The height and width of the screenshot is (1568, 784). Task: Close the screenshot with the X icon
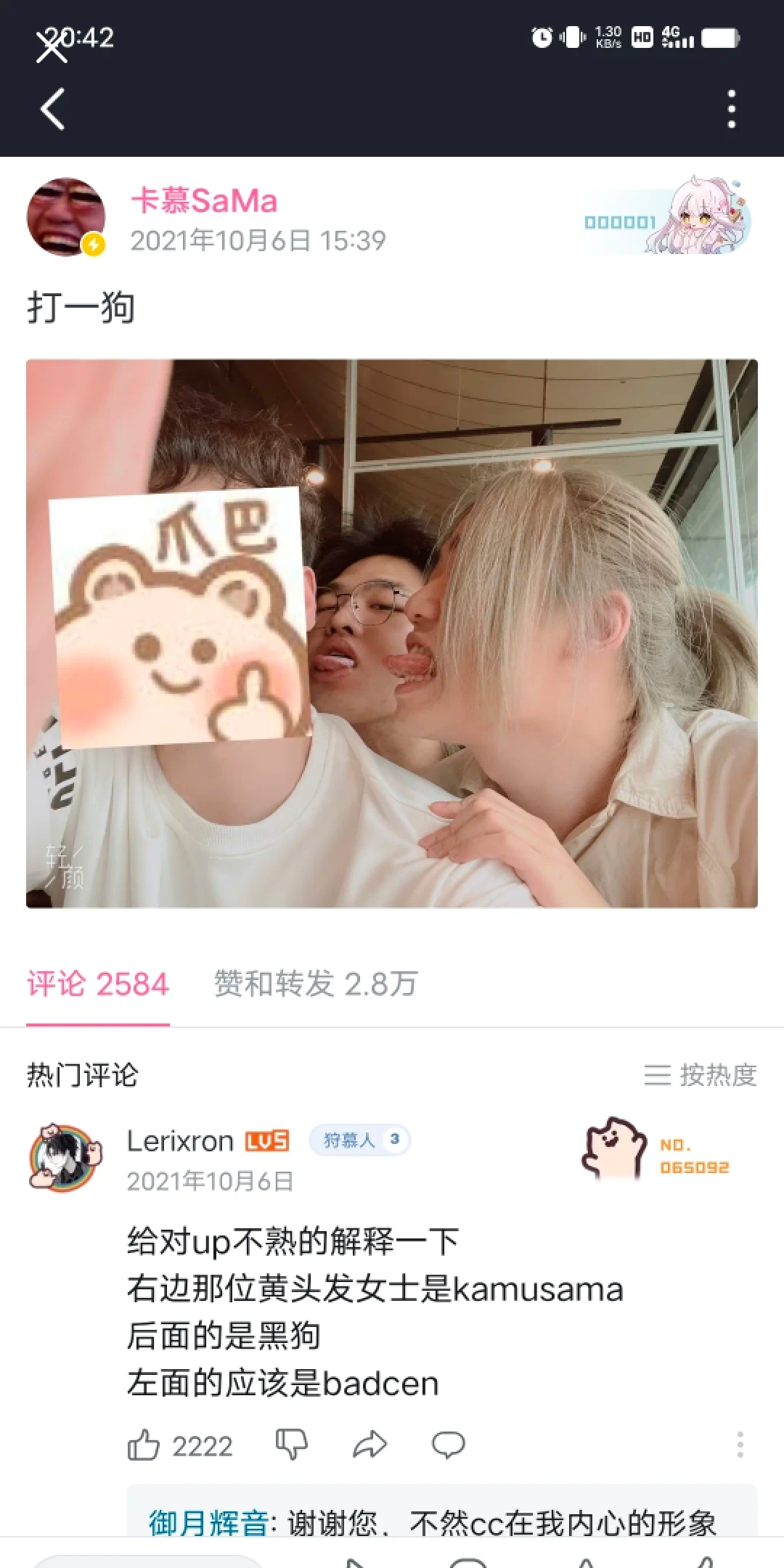click(52, 46)
